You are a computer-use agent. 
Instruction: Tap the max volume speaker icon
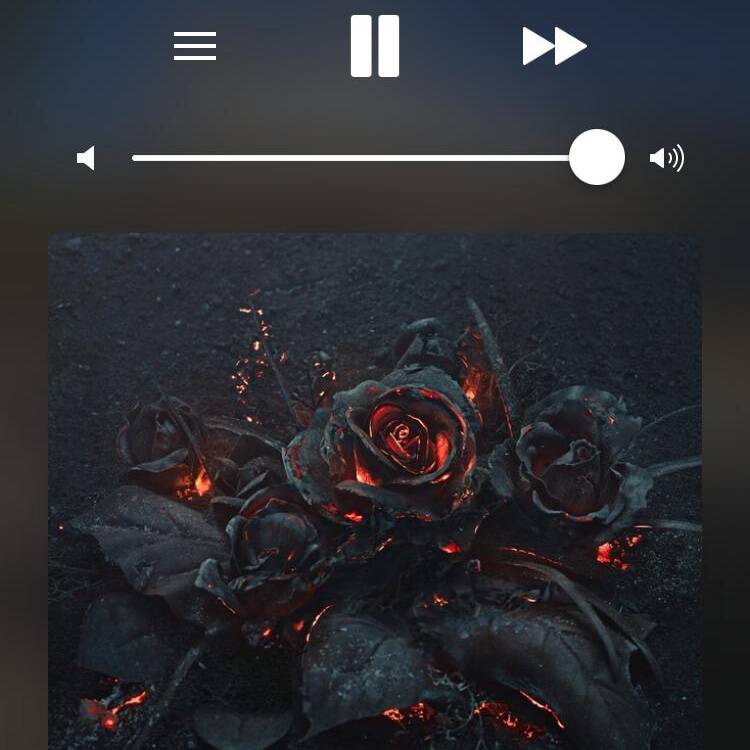click(x=667, y=158)
